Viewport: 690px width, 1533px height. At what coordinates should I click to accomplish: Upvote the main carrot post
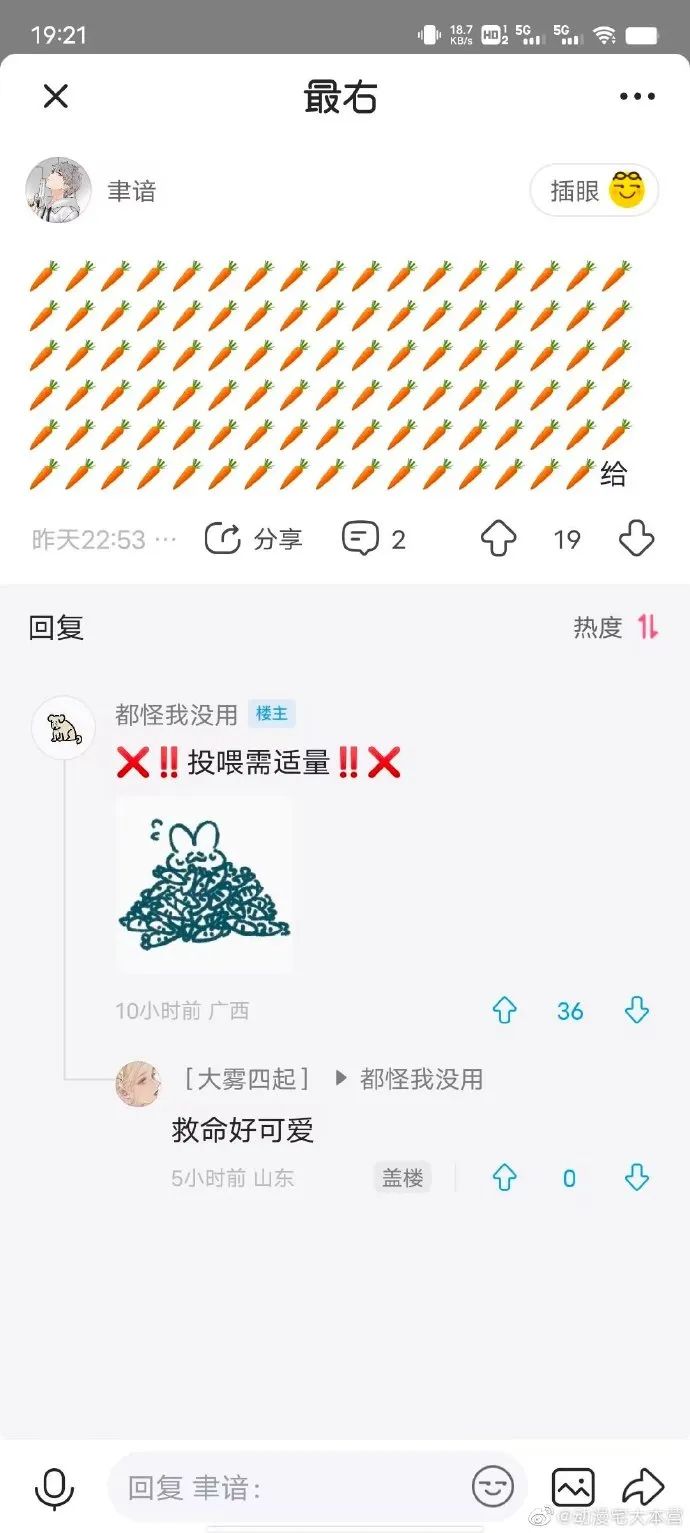(498, 539)
